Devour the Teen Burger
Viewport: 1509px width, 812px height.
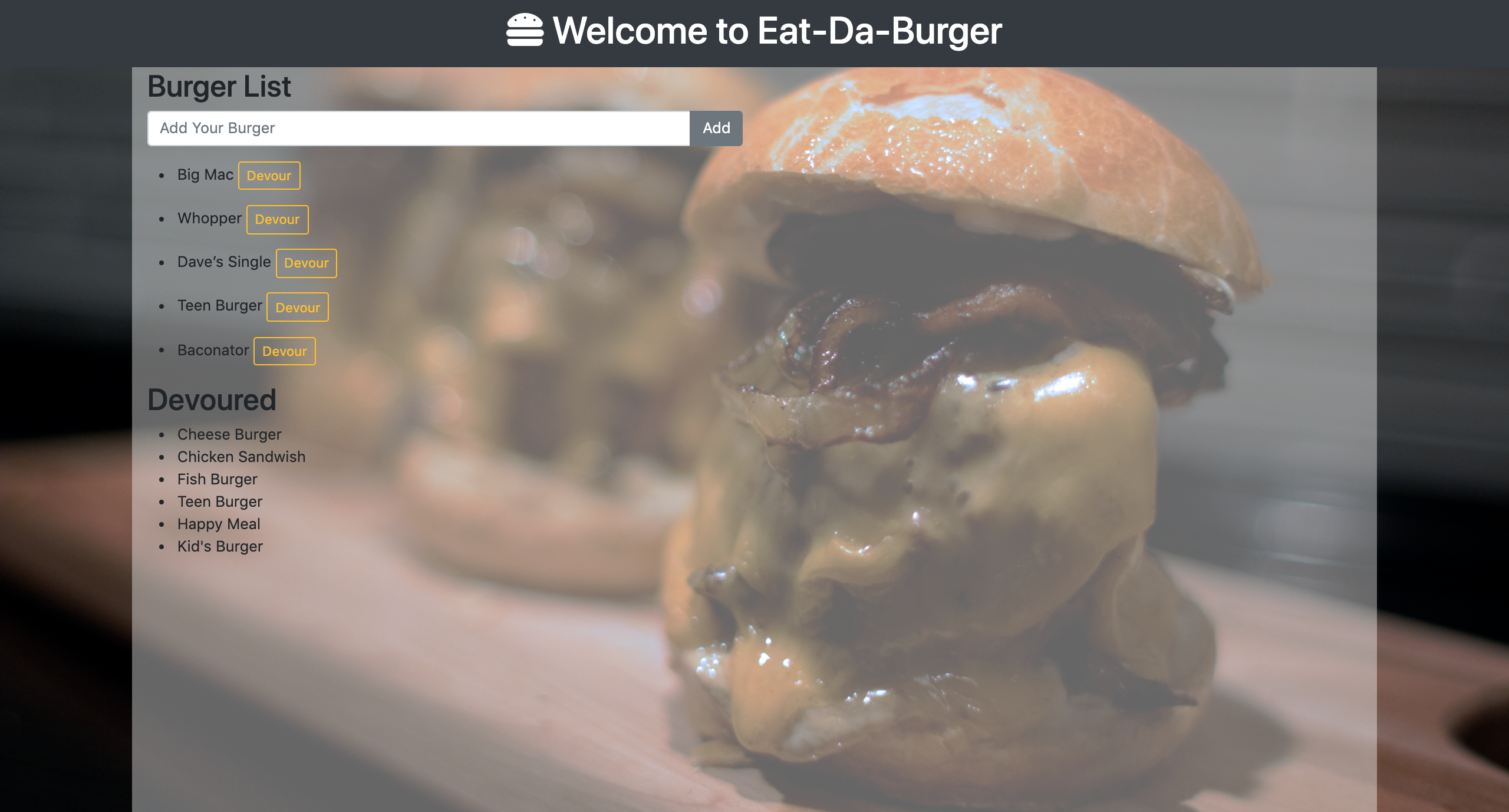297,307
